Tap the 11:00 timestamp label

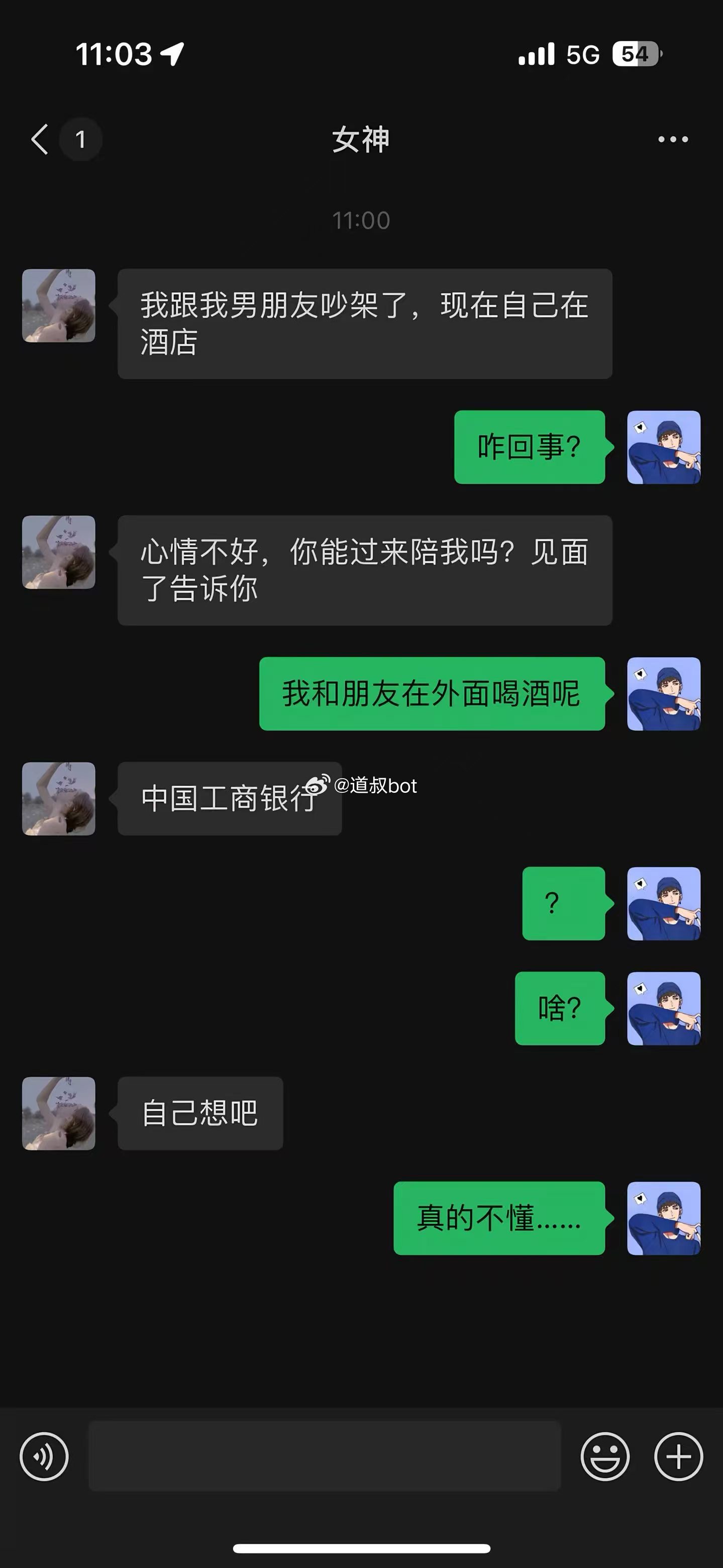tap(362, 221)
